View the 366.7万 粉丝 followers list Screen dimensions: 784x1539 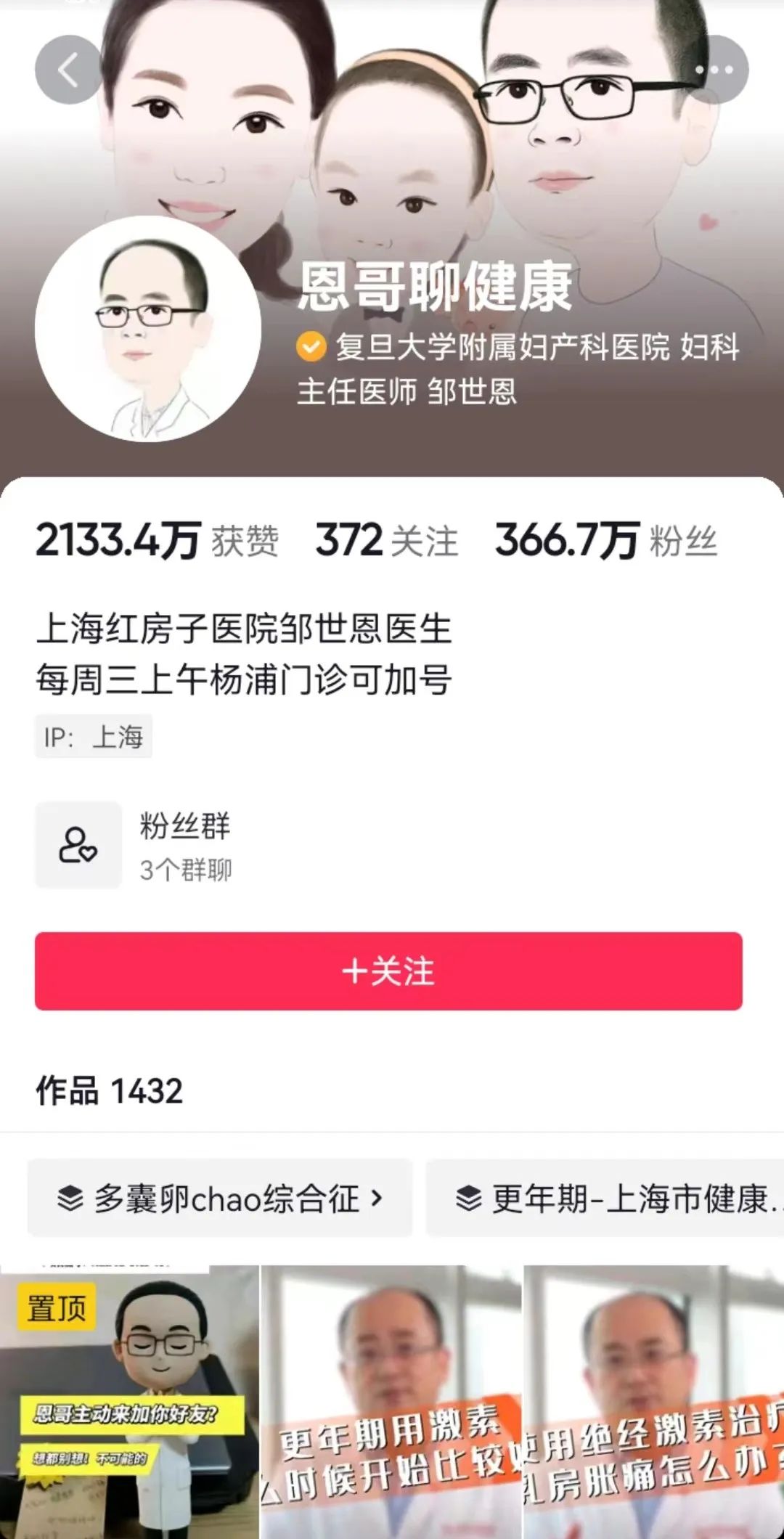coord(606,541)
